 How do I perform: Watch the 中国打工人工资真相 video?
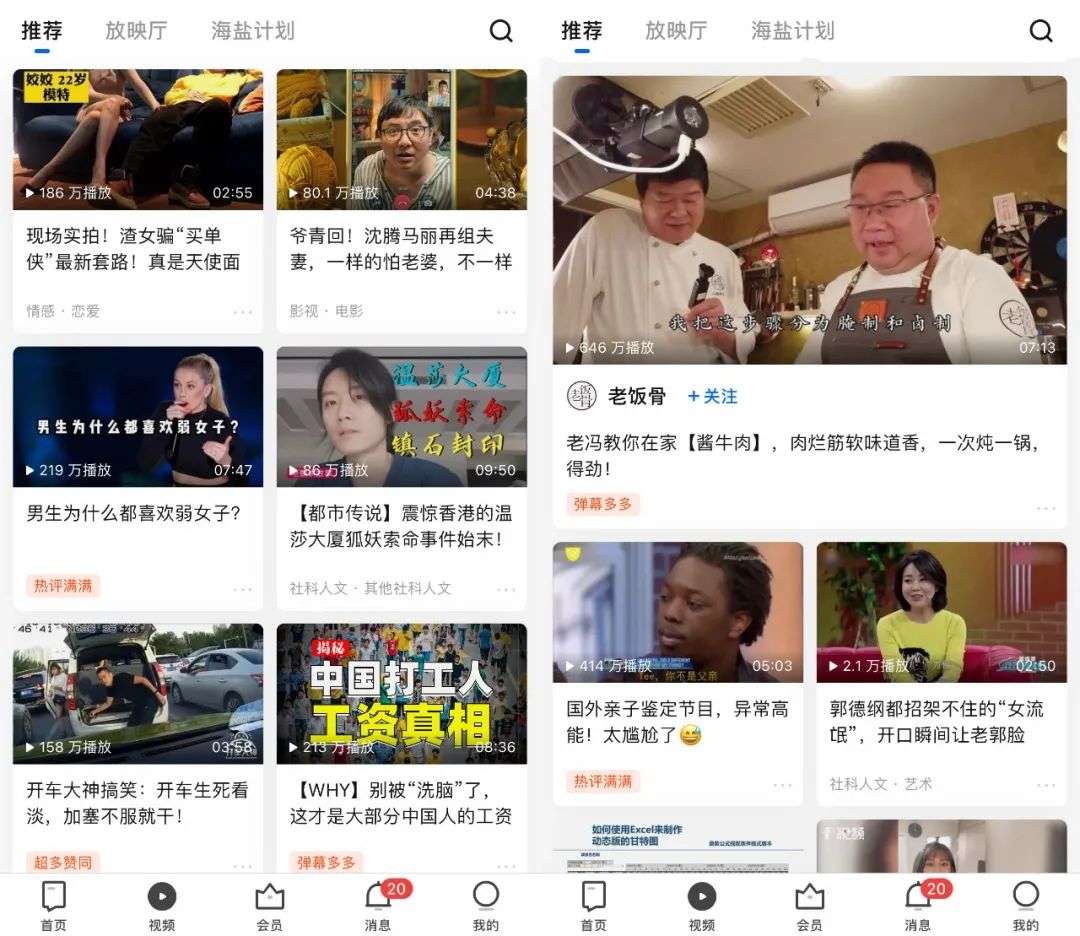click(401, 694)
